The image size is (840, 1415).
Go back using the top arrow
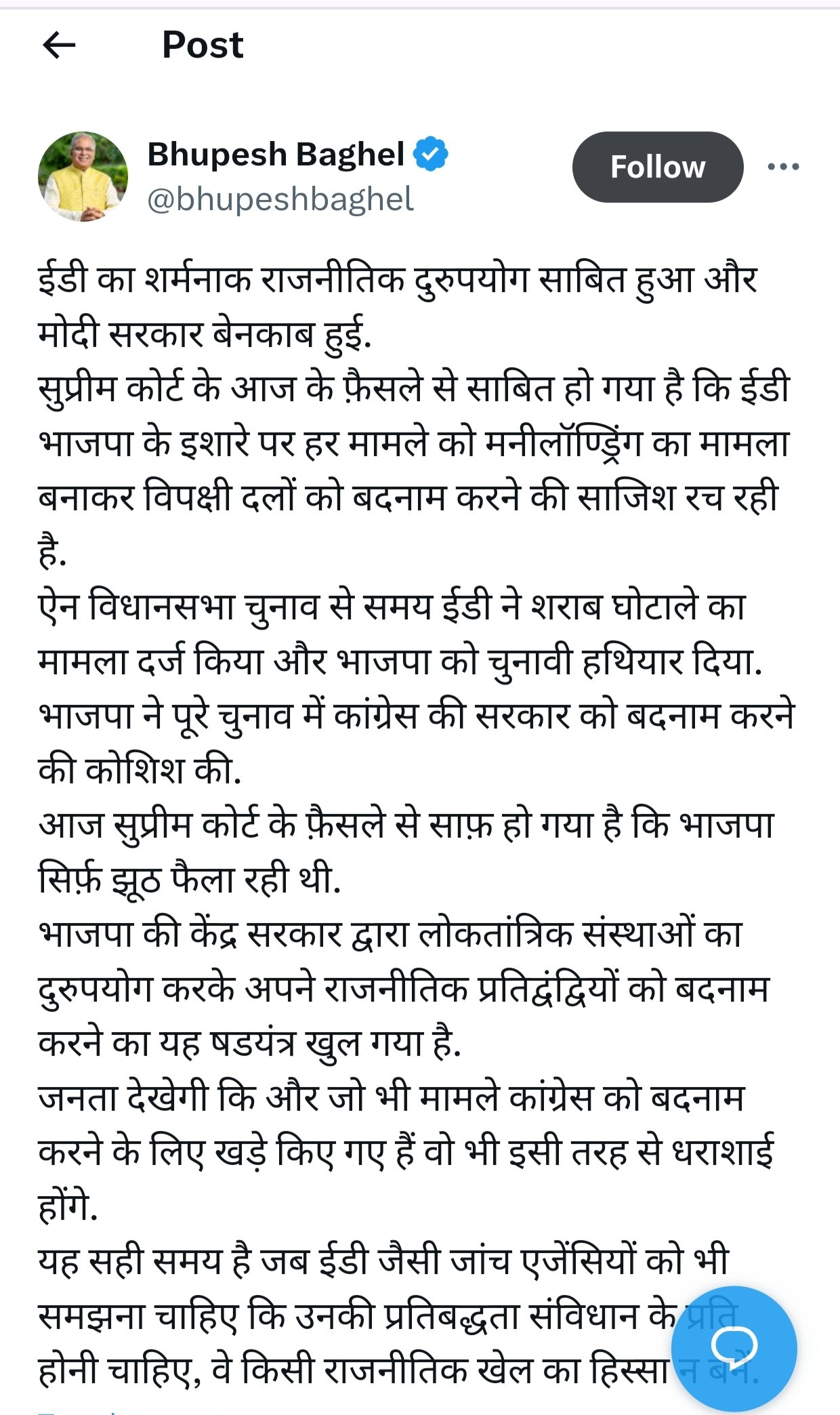58,45
